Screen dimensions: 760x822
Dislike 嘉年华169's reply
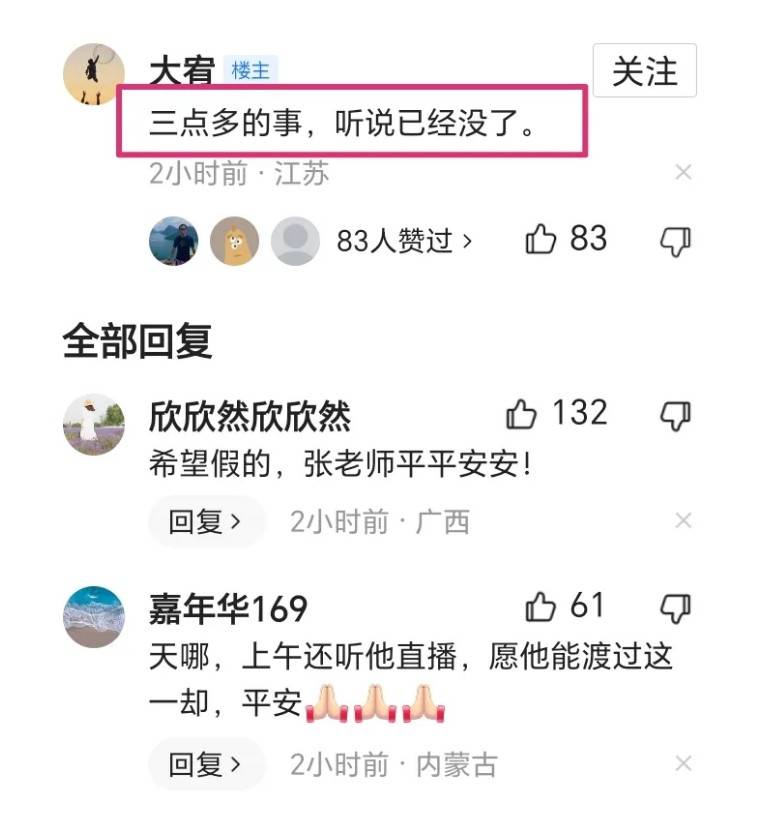677,607
